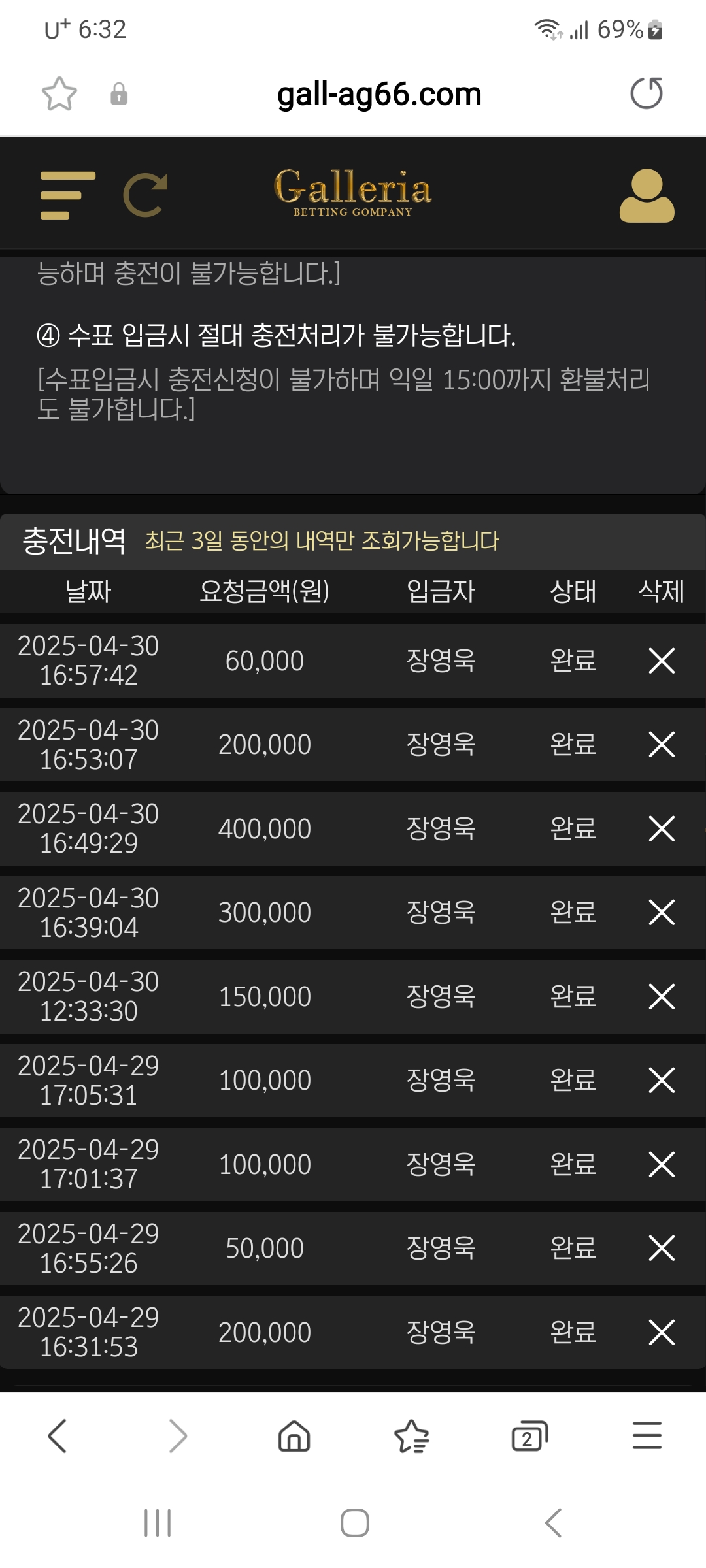Delete the 100,000 charge at 17:05:31
This screenshot has width=706, height=1568.
(661, 1080)
